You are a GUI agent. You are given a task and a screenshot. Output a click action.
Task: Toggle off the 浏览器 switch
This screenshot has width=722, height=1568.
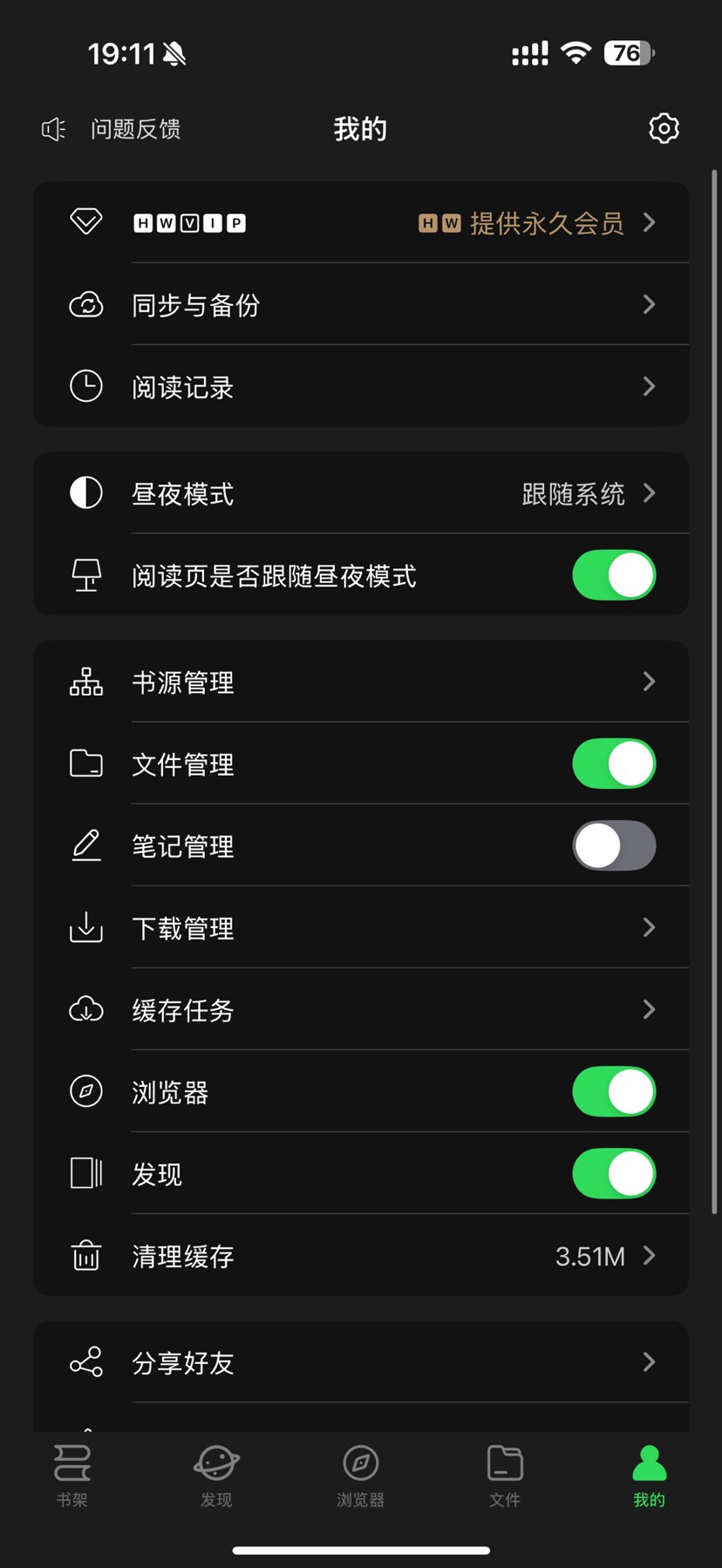(x=613, y=1092)
